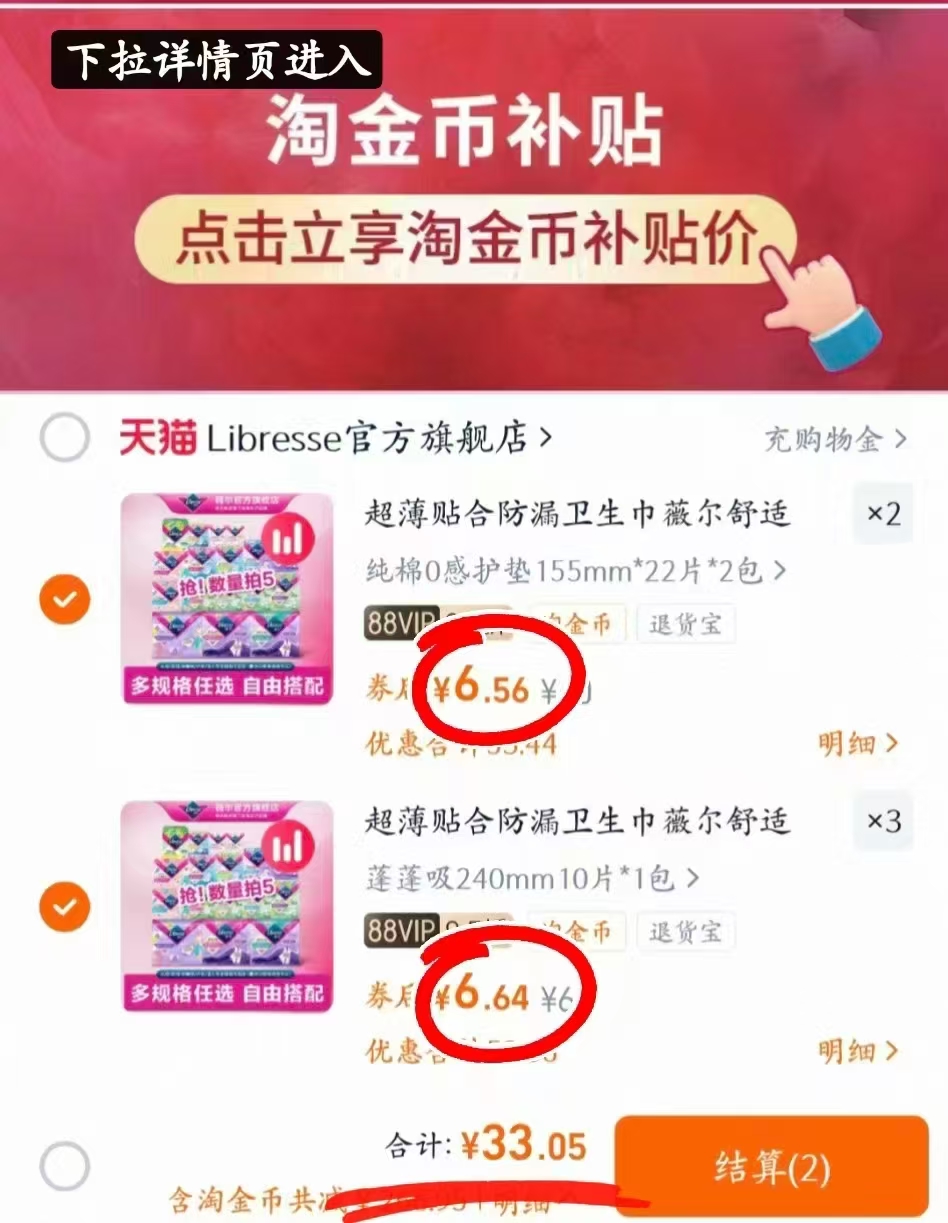This screenshot has width=948, height=1223.
Task: Expand 明细 details for the first item
Action: pyautogui.click(x=860, y=744)
